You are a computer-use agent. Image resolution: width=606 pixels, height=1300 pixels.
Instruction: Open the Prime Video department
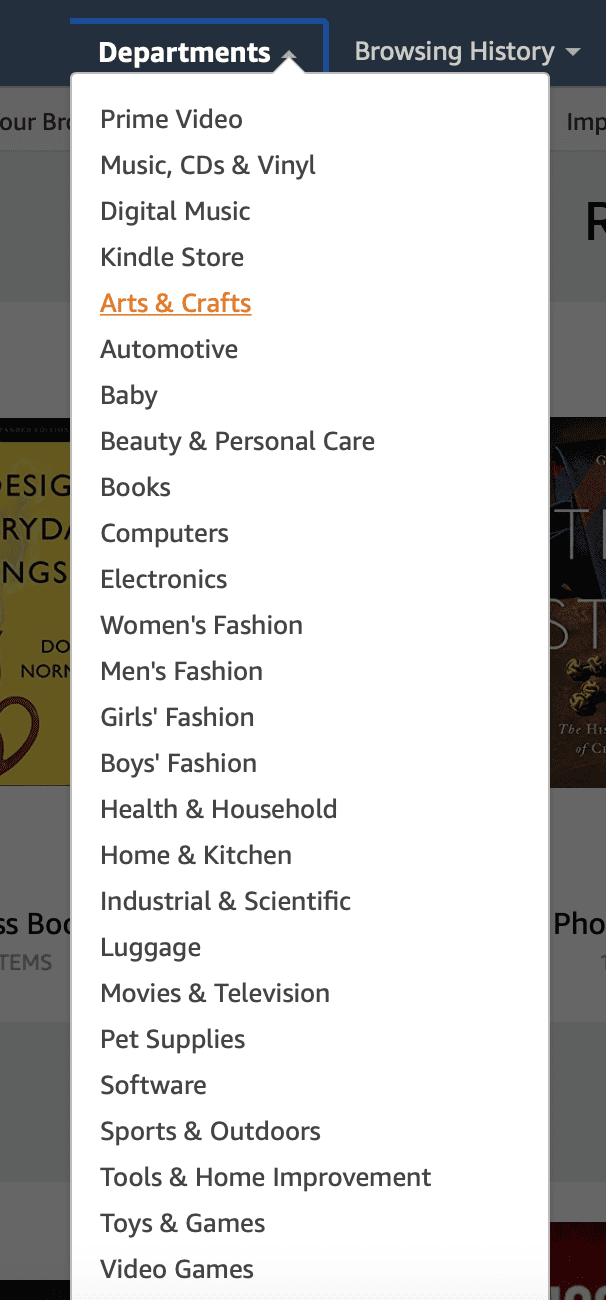click(171, 119)
